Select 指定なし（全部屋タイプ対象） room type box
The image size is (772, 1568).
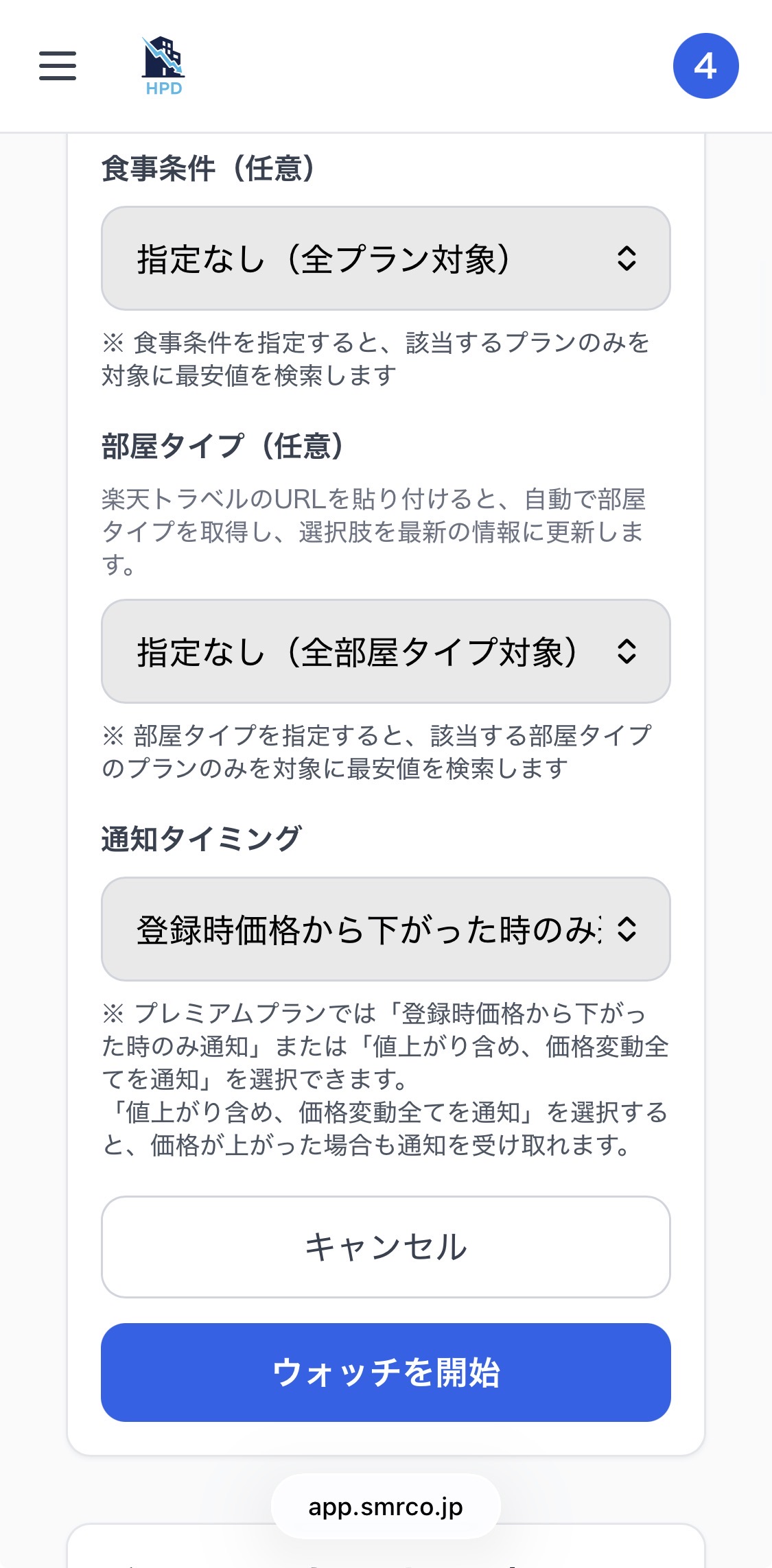click(384, 654)
